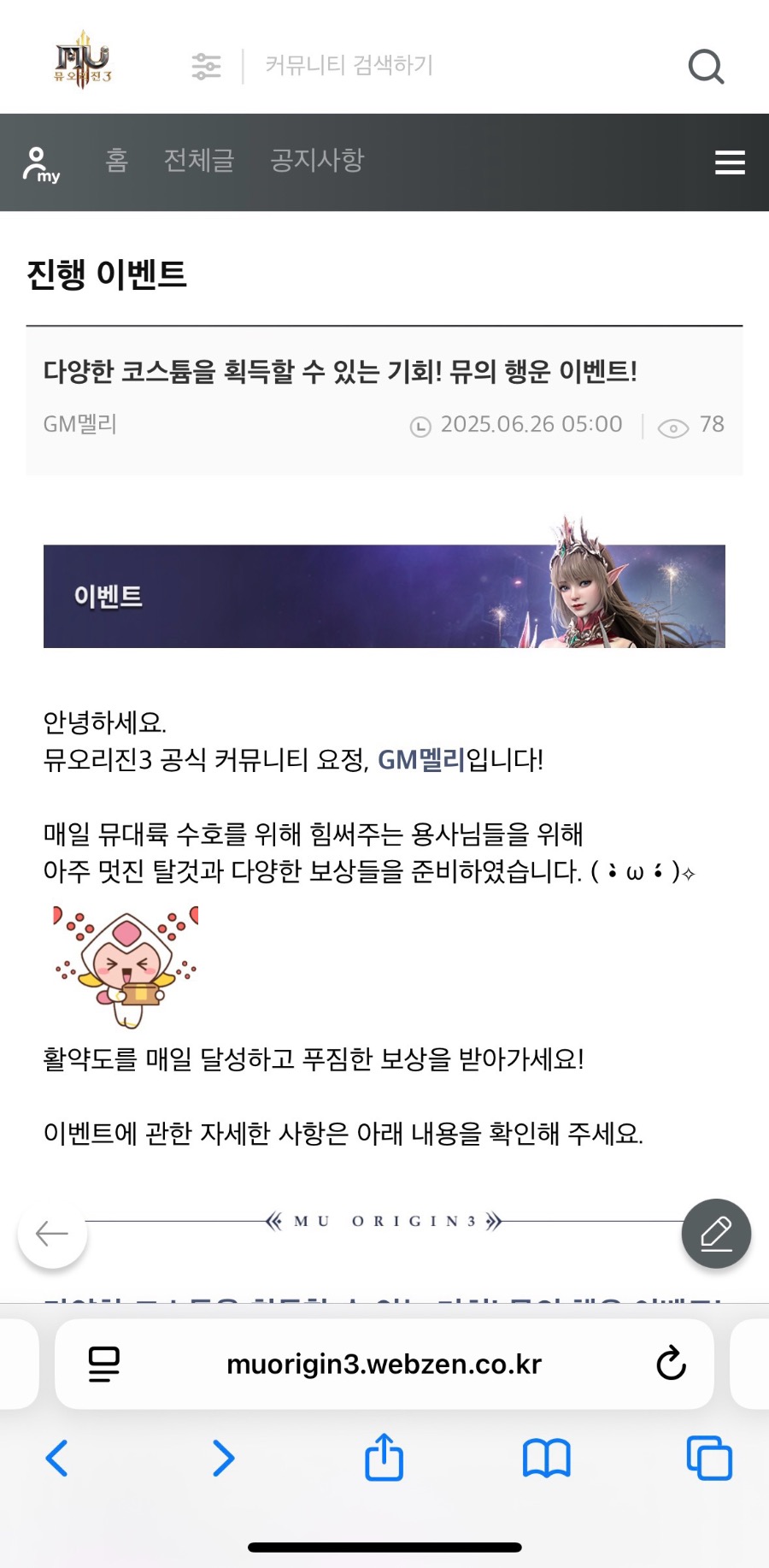Open the browser page settings icon
The width and height of the screenshot is (769, 1568).
[x=104, y=1364]
